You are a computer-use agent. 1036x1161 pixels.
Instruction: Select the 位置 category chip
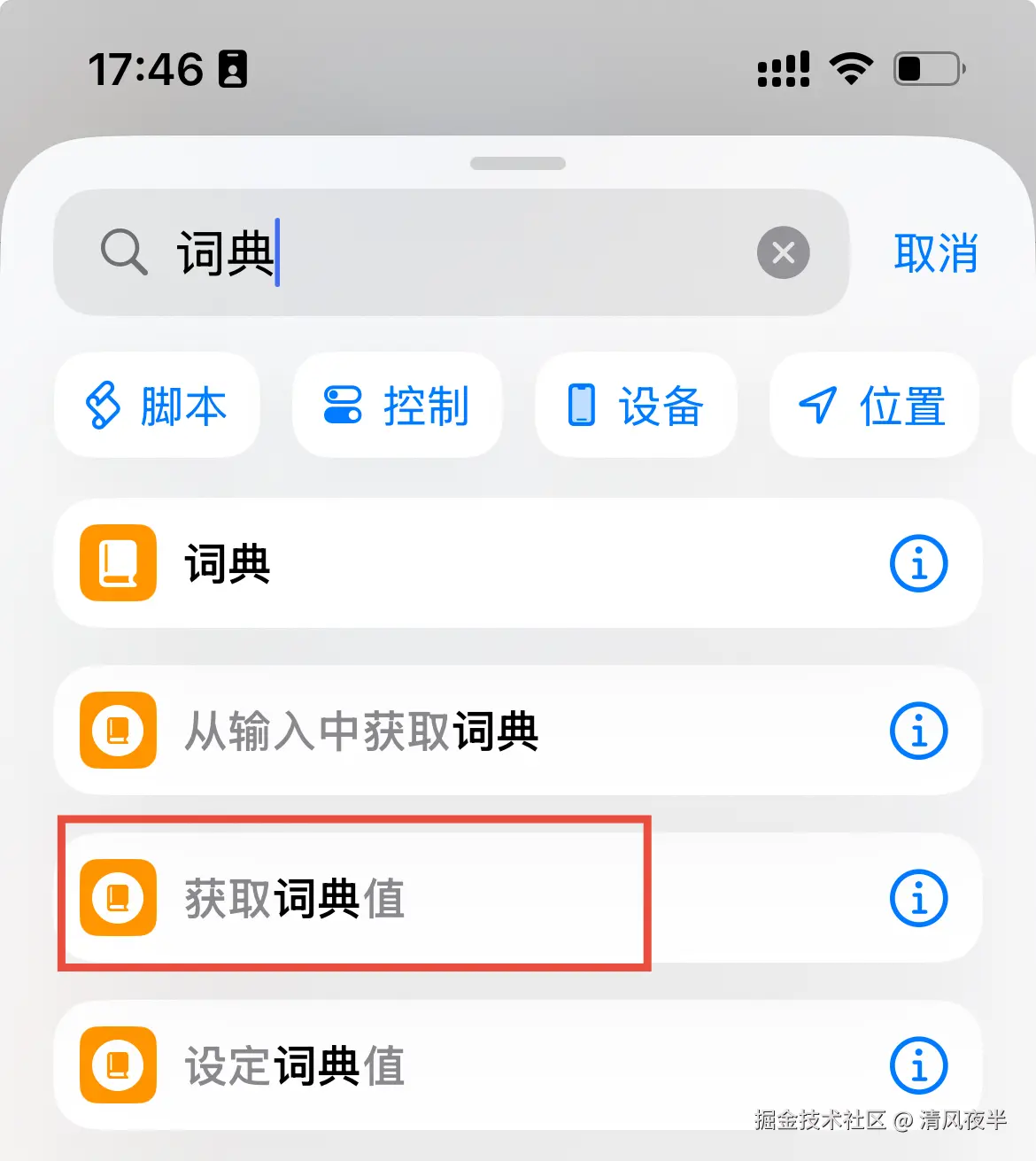point(873,406)
